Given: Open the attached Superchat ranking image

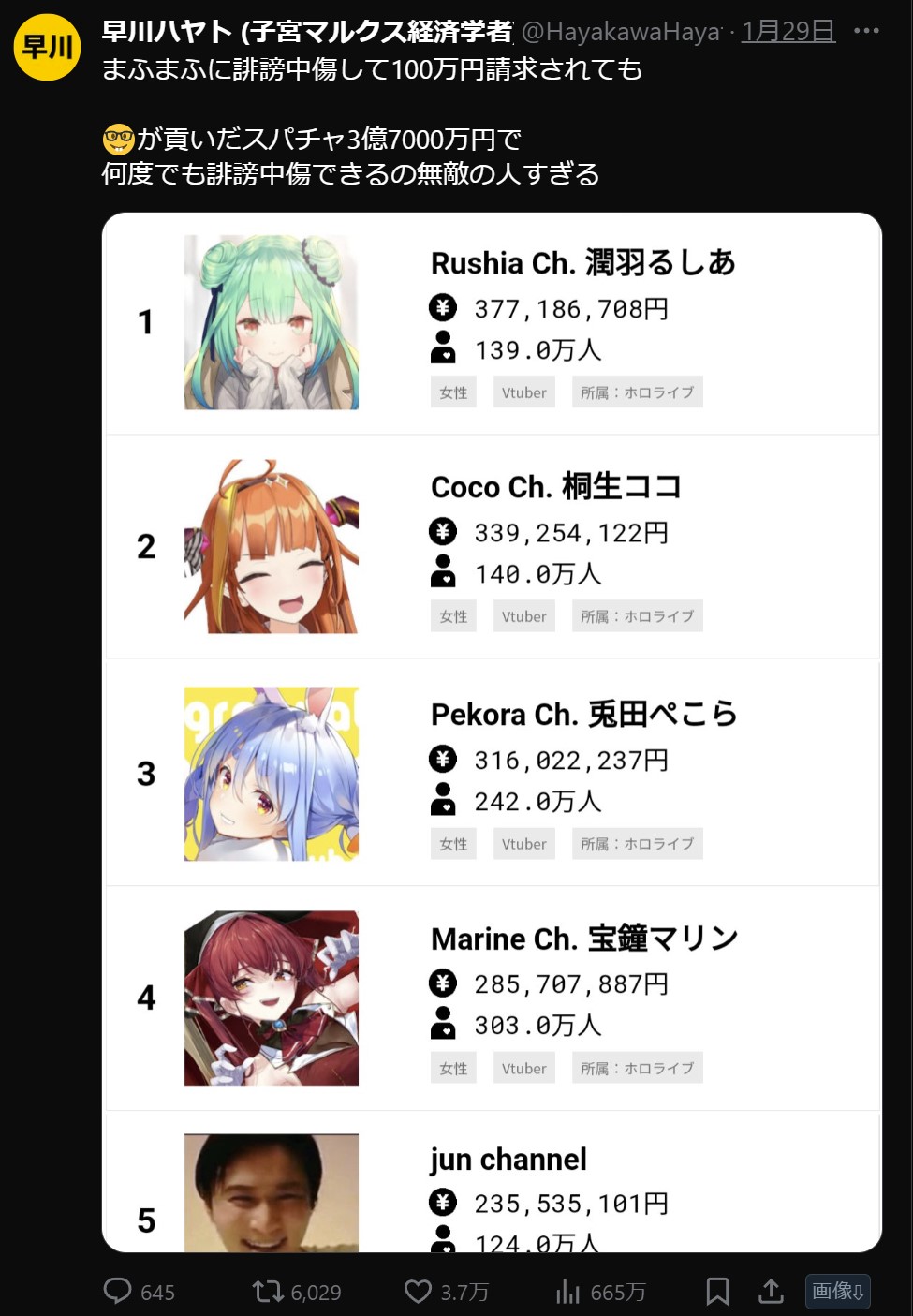Looking at the screenshot, I should pos(492,732).
